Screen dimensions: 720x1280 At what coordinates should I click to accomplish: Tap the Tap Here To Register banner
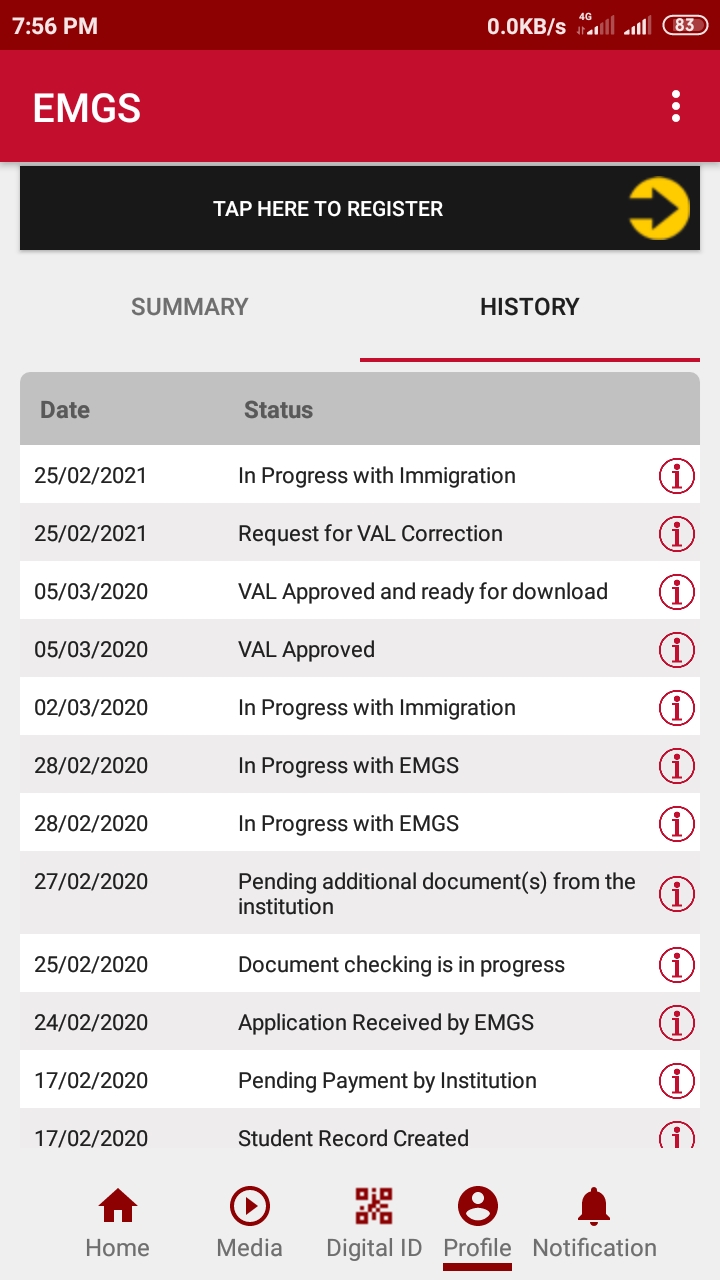pos(360,209)
